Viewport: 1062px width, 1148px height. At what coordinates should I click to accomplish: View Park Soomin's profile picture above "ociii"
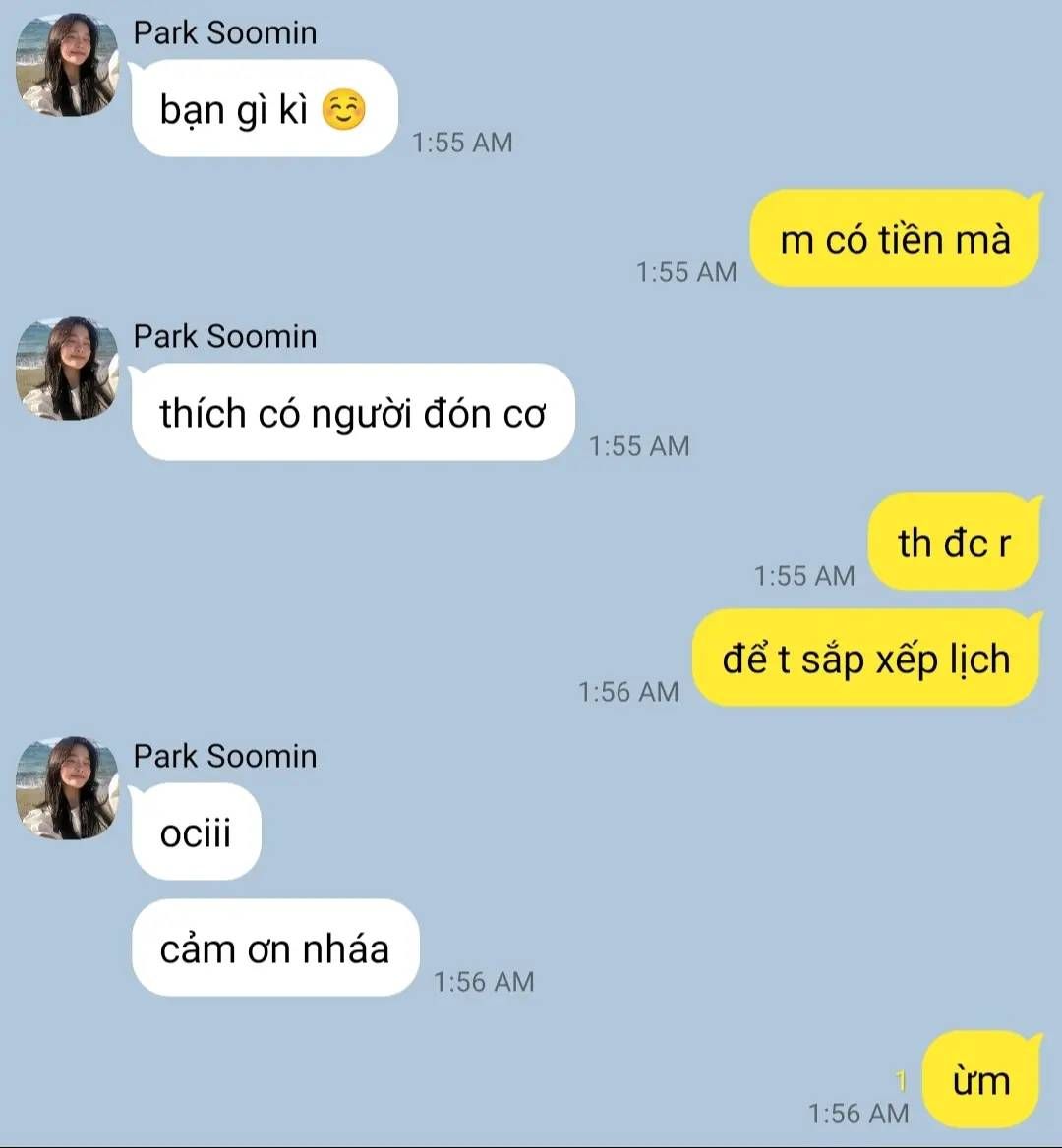click(67, 788)
